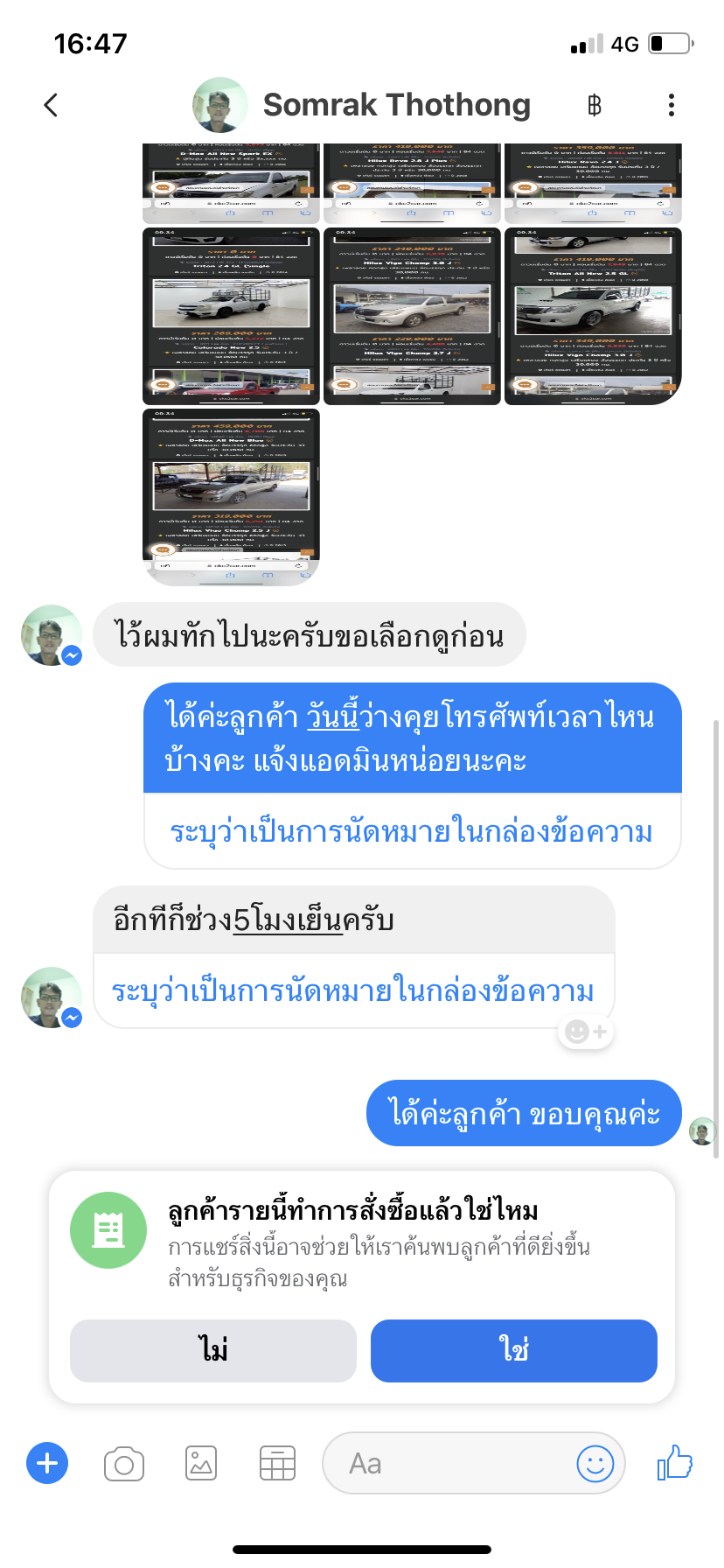Viewport: 724px width, 1568px height.
Task: Open the saved replies table icon
Action: pyautogui.click(x=277, y=1463)
